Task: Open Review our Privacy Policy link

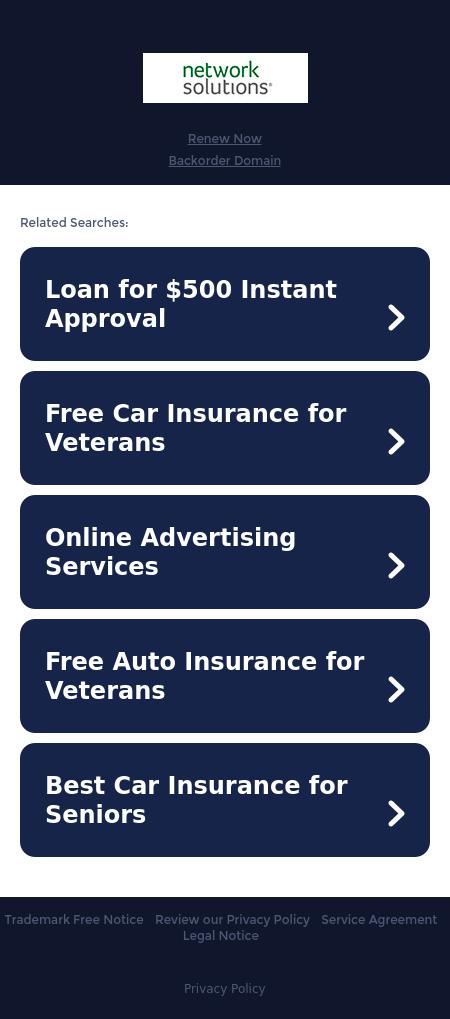Action: pos(232,920)
